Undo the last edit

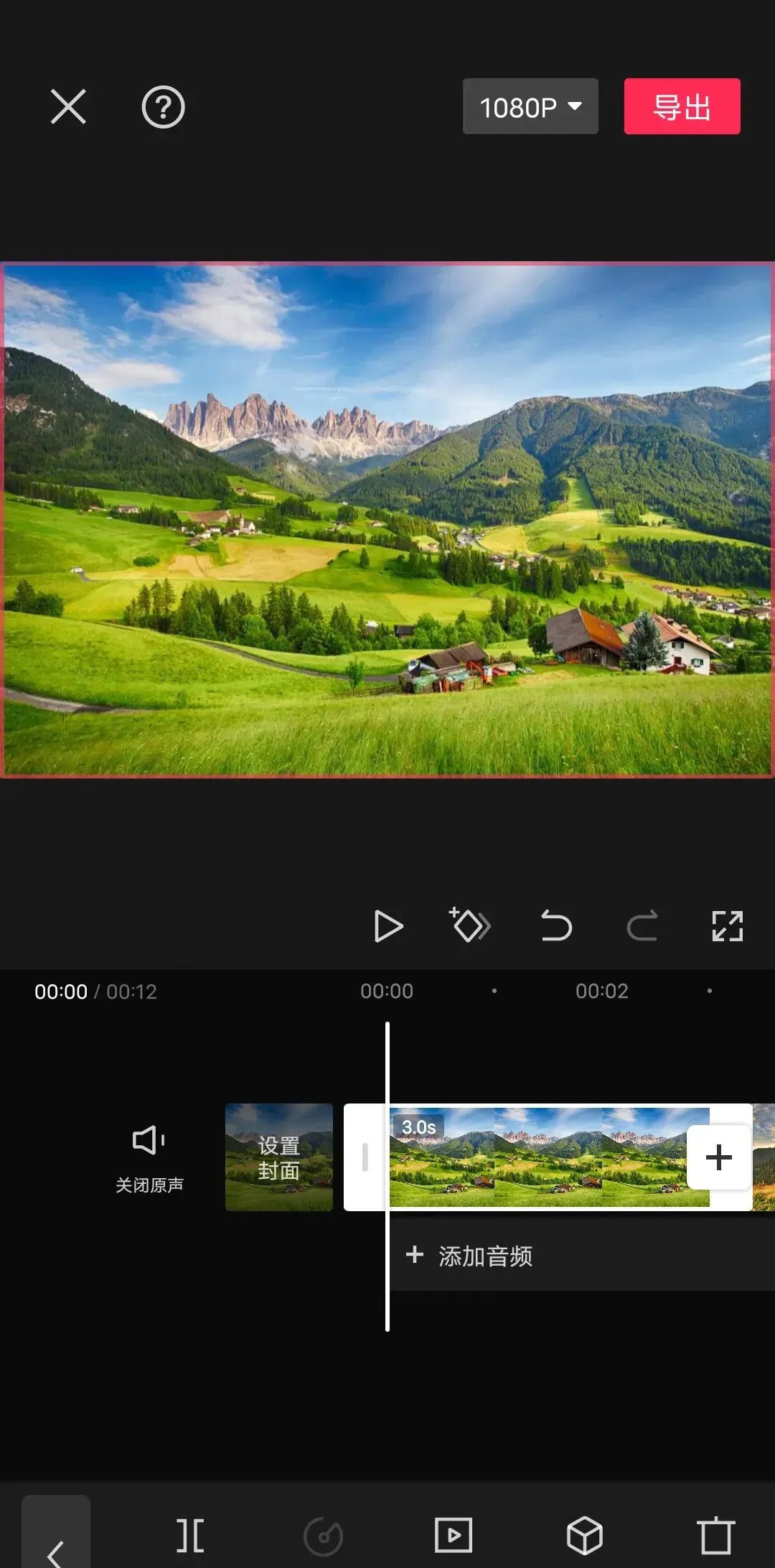point(555,925)
